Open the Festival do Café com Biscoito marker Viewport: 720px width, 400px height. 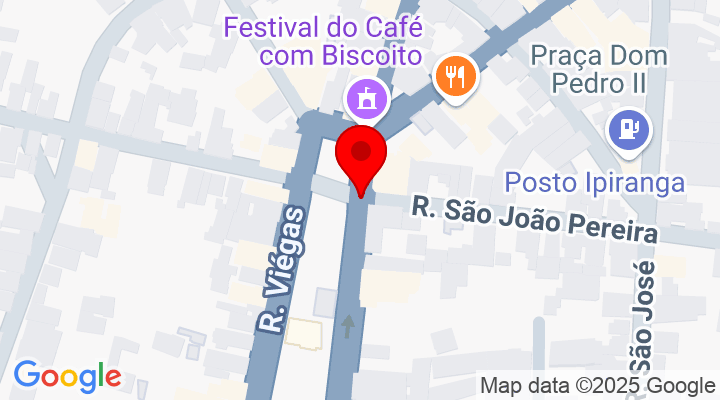365,99
